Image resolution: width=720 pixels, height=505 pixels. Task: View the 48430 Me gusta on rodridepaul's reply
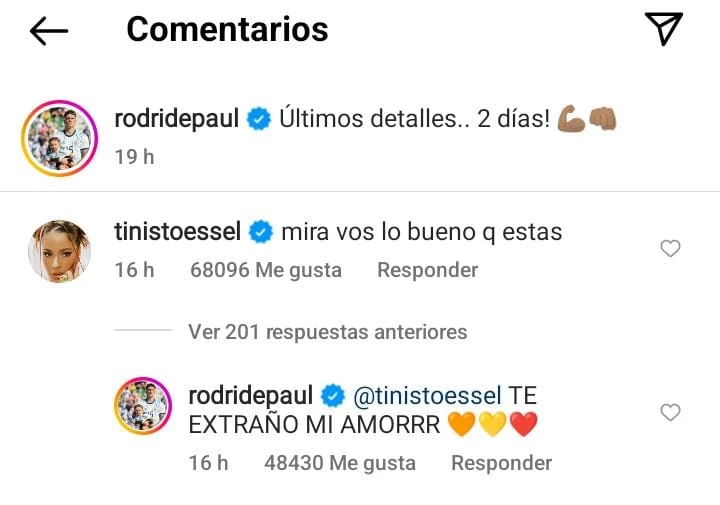tap(339, 463)
